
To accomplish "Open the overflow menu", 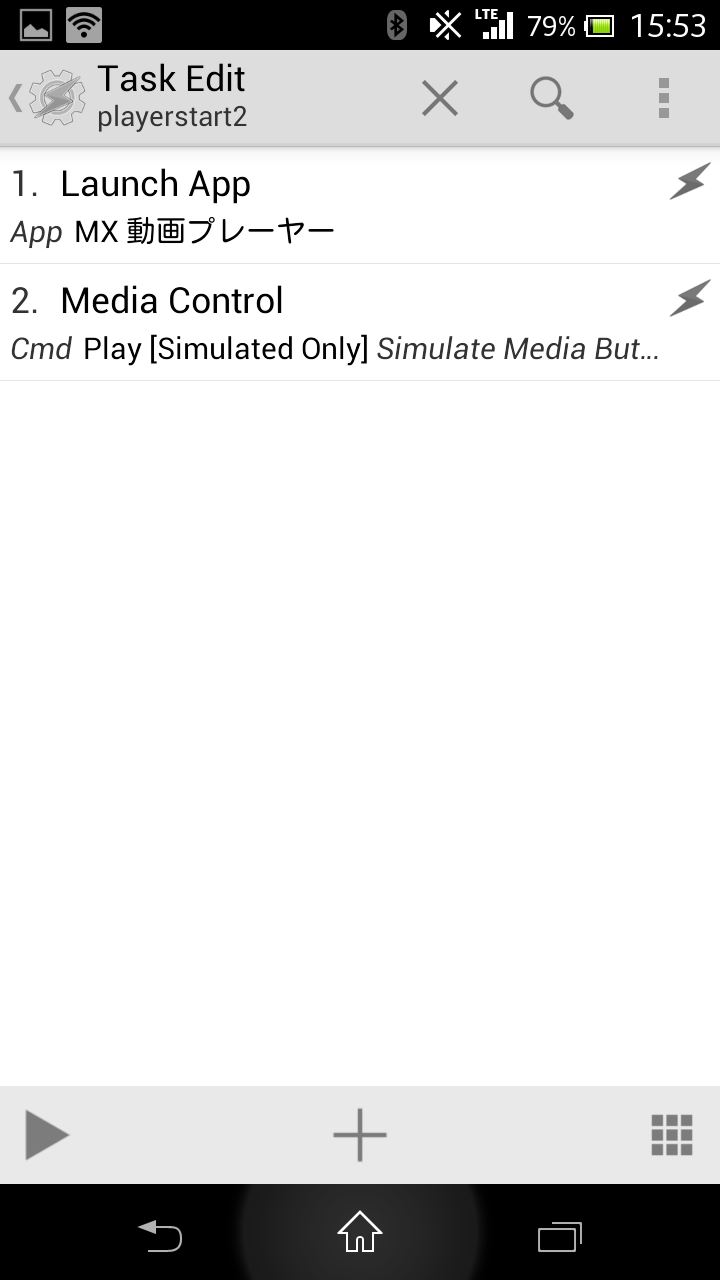I will pyautogui.click(x=663, y=98).
